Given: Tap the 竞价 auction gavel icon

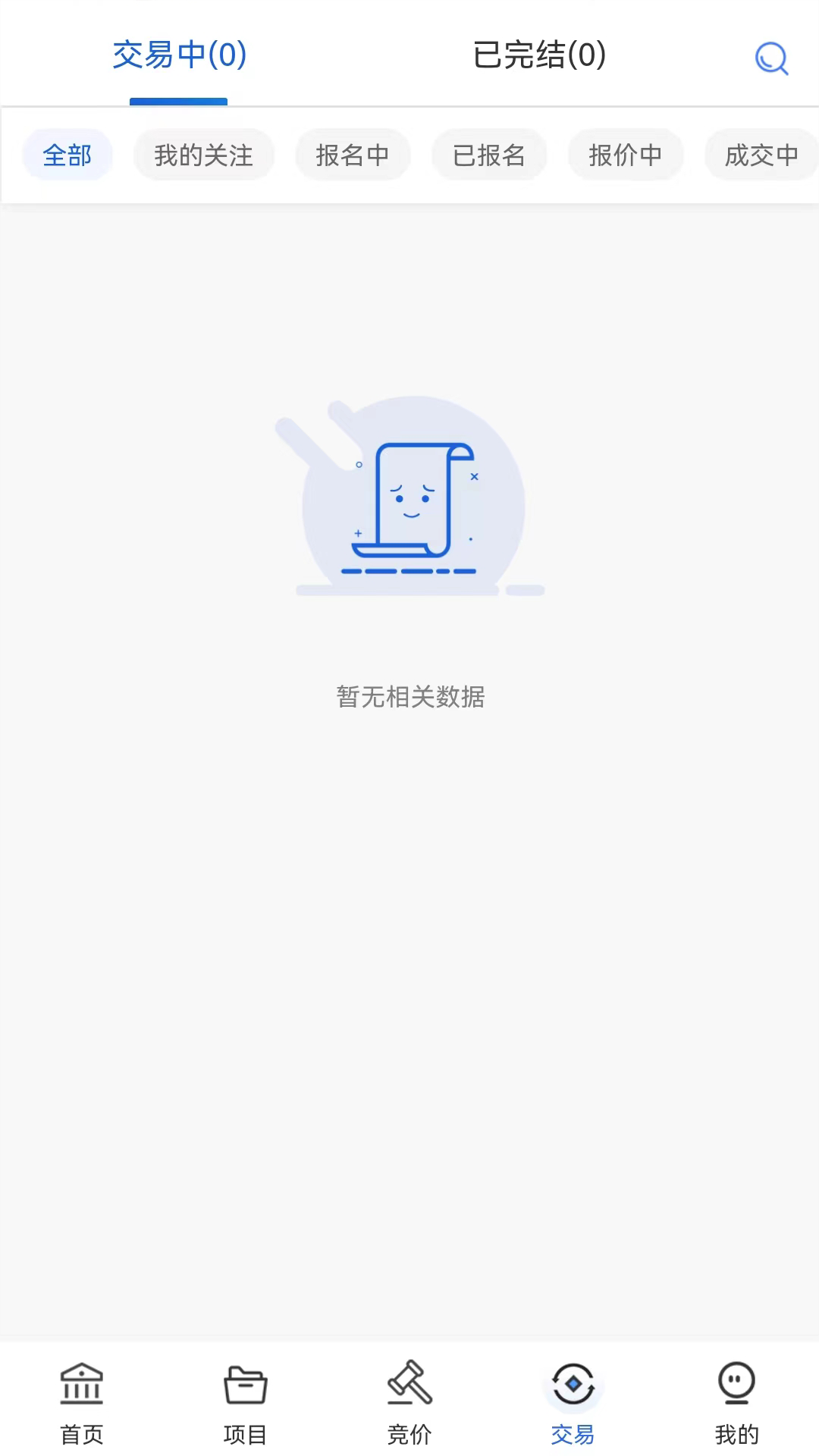Looking at the screenshot, I should (409, 1387).
